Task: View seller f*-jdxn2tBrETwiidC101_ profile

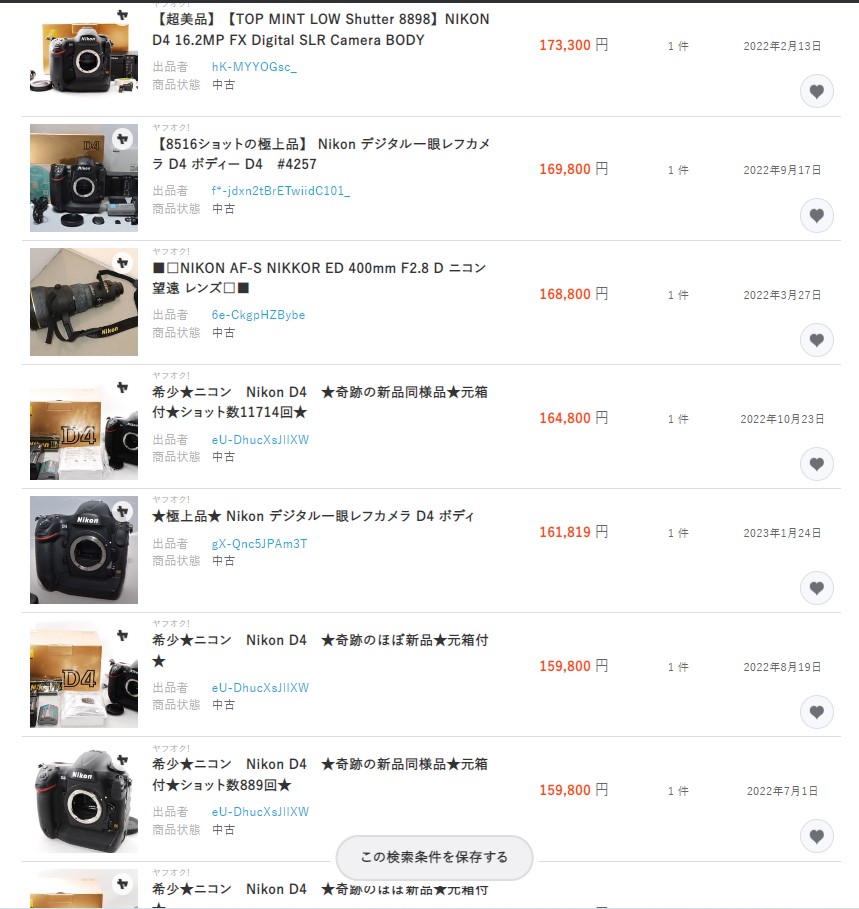Action: pos(281,191)
